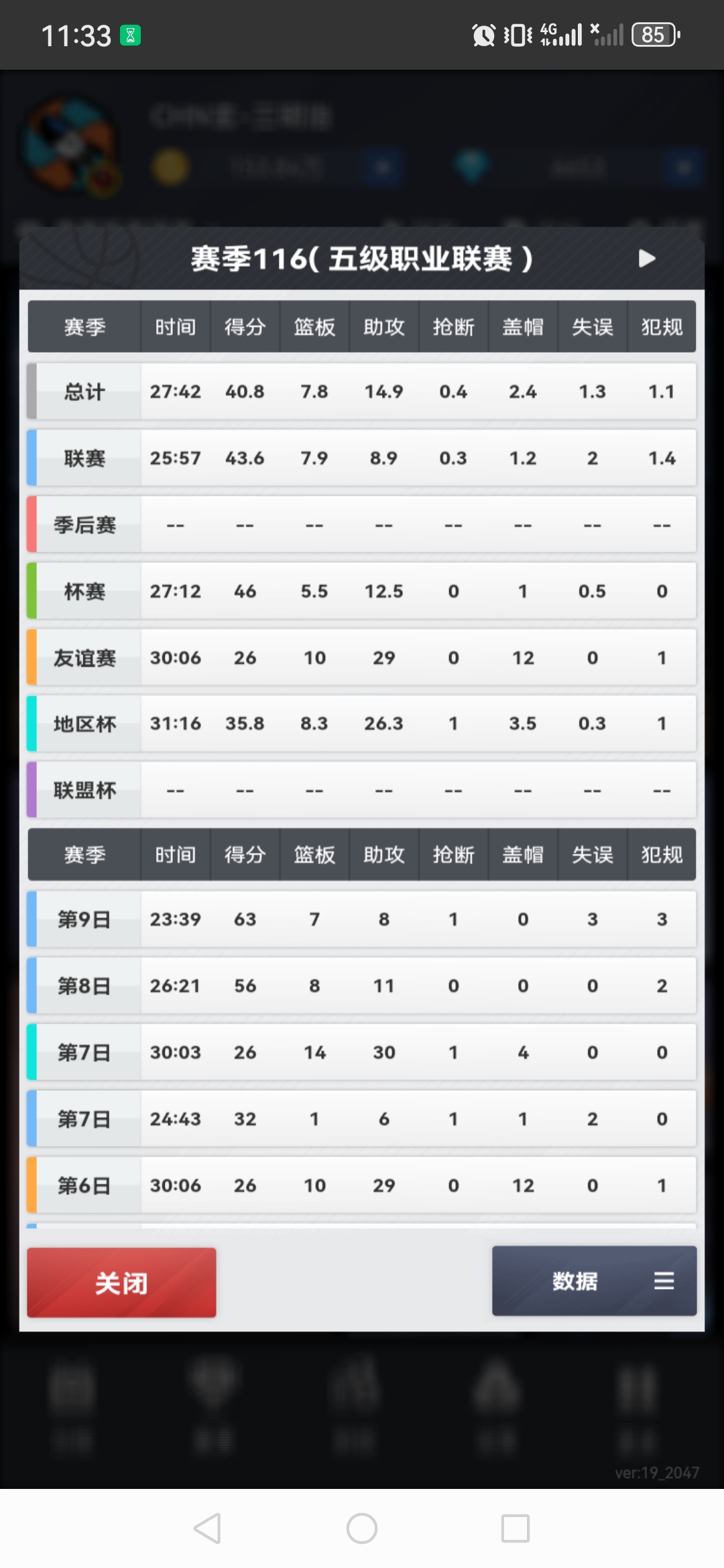Open the hamburger menu on the 数据 button

662,1281
